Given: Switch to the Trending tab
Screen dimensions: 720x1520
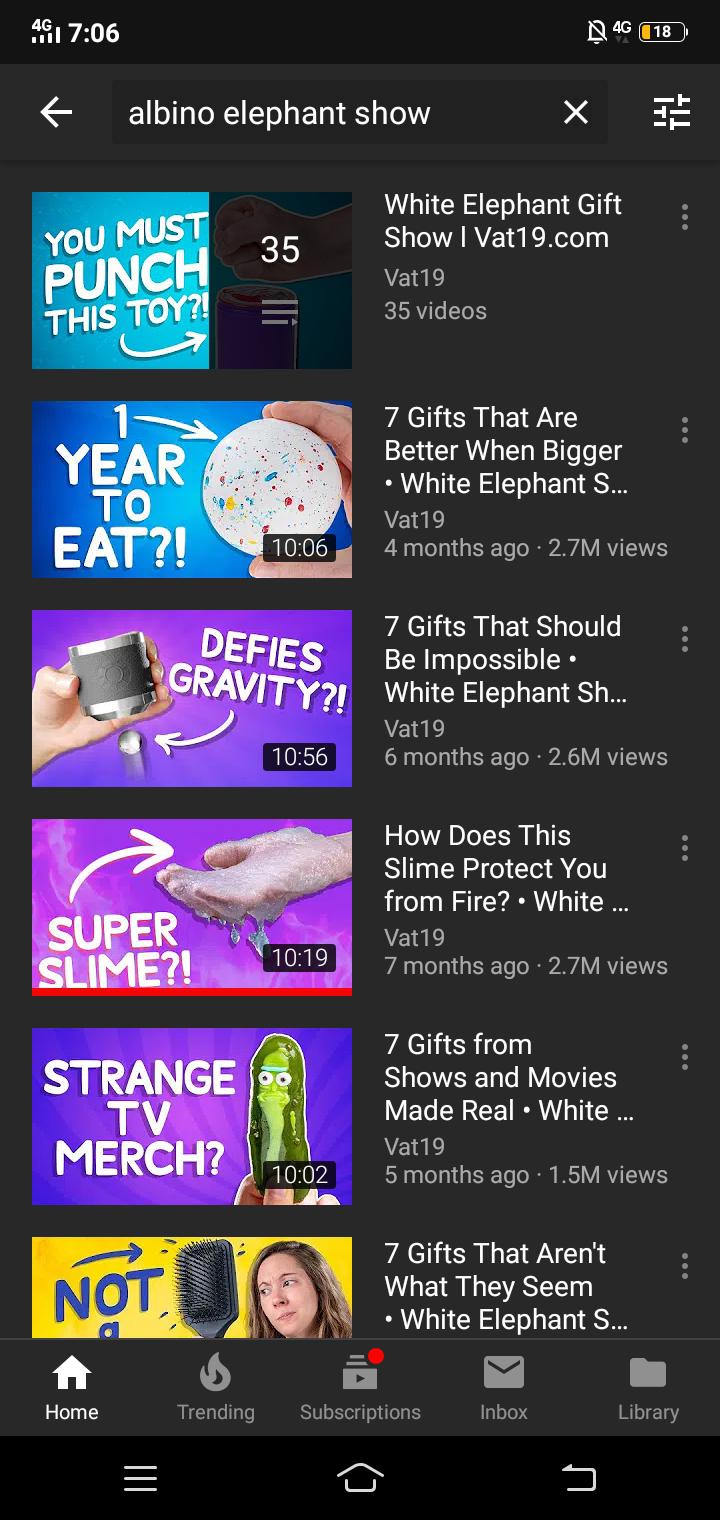Looking at the screenshot, I should pyautogui.click(x=216, y=1390).
